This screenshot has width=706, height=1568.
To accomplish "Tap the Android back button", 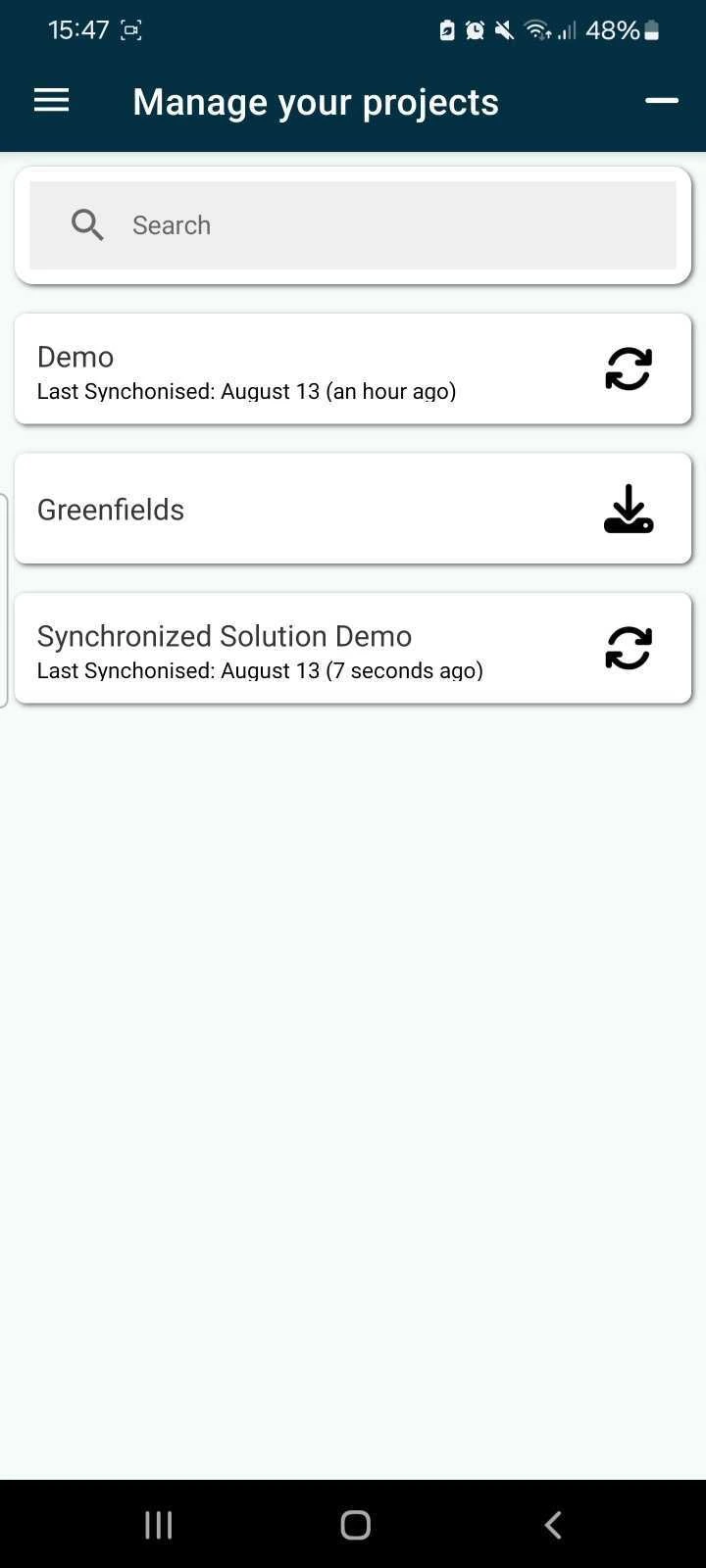I will tap(552, 1524).
